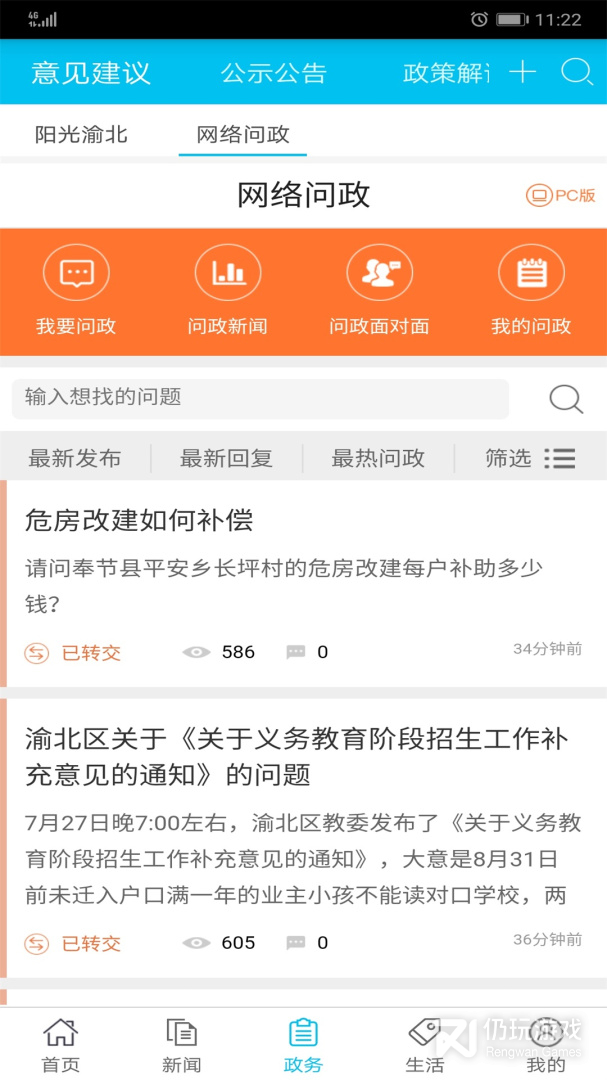Sort by 最热问政
The height and width of the screenshot is (1080, 607).
point(378,458)
